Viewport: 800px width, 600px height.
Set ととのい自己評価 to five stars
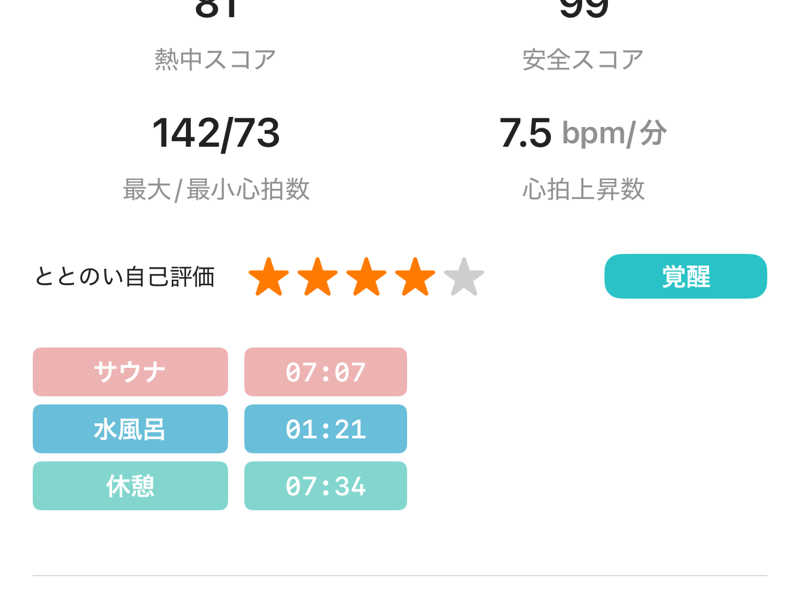[x=463, y=277]
